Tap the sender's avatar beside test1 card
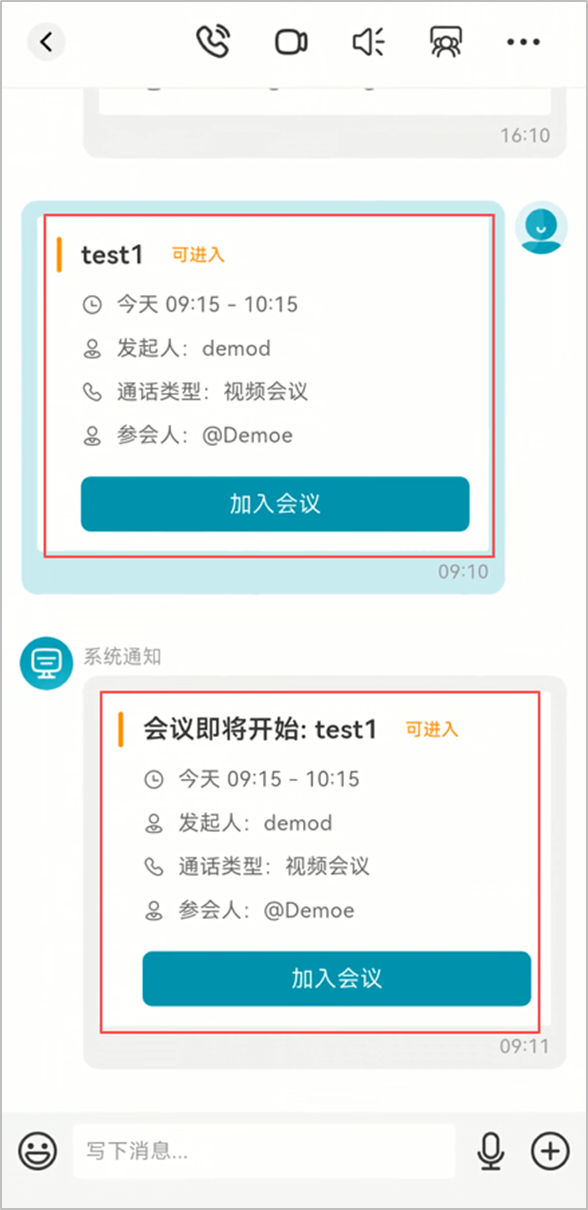This screenshot has width=588, height=1210. (x=541, y=229)
